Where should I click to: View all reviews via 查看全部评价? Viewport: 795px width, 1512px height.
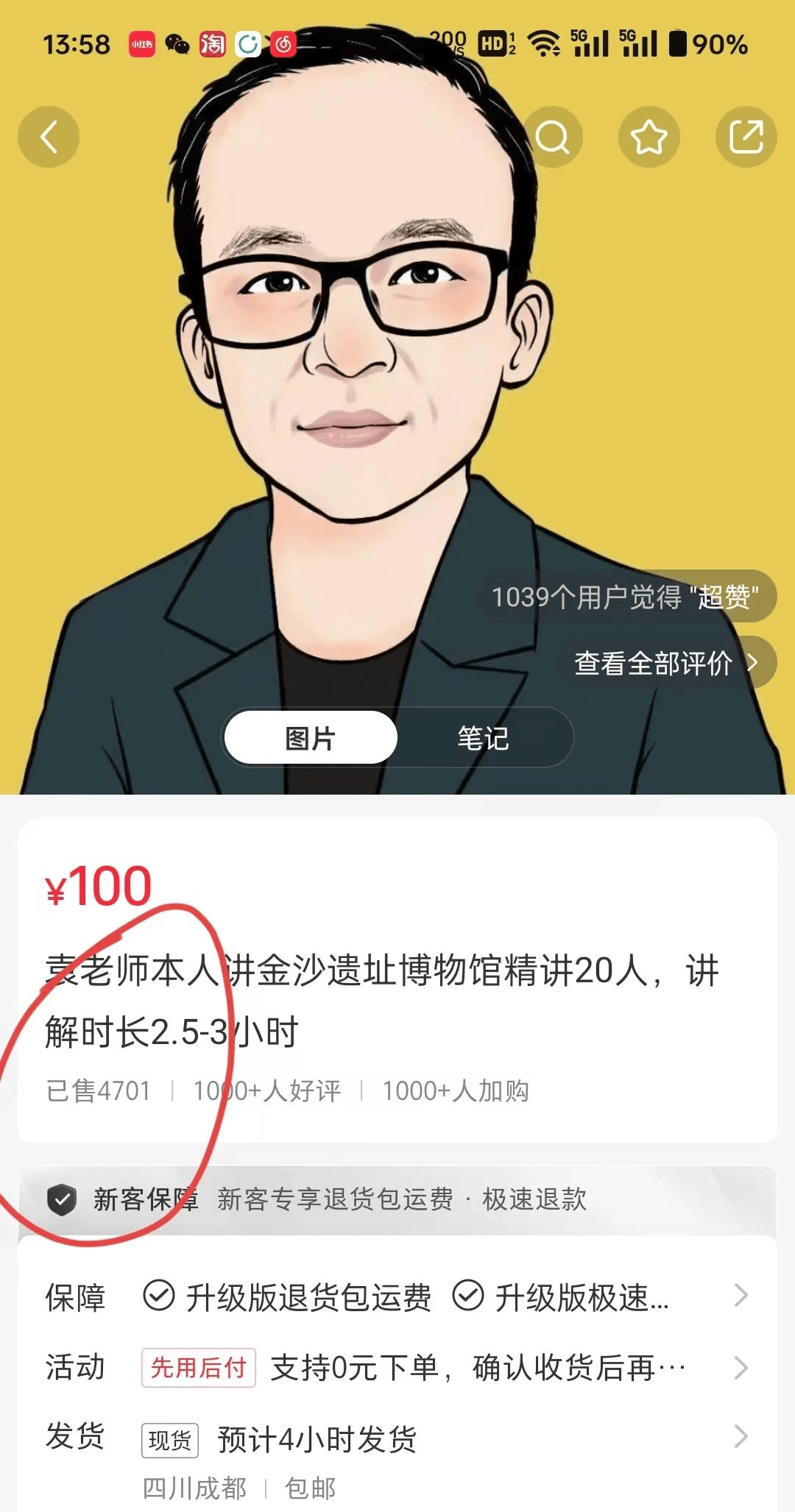666,663
